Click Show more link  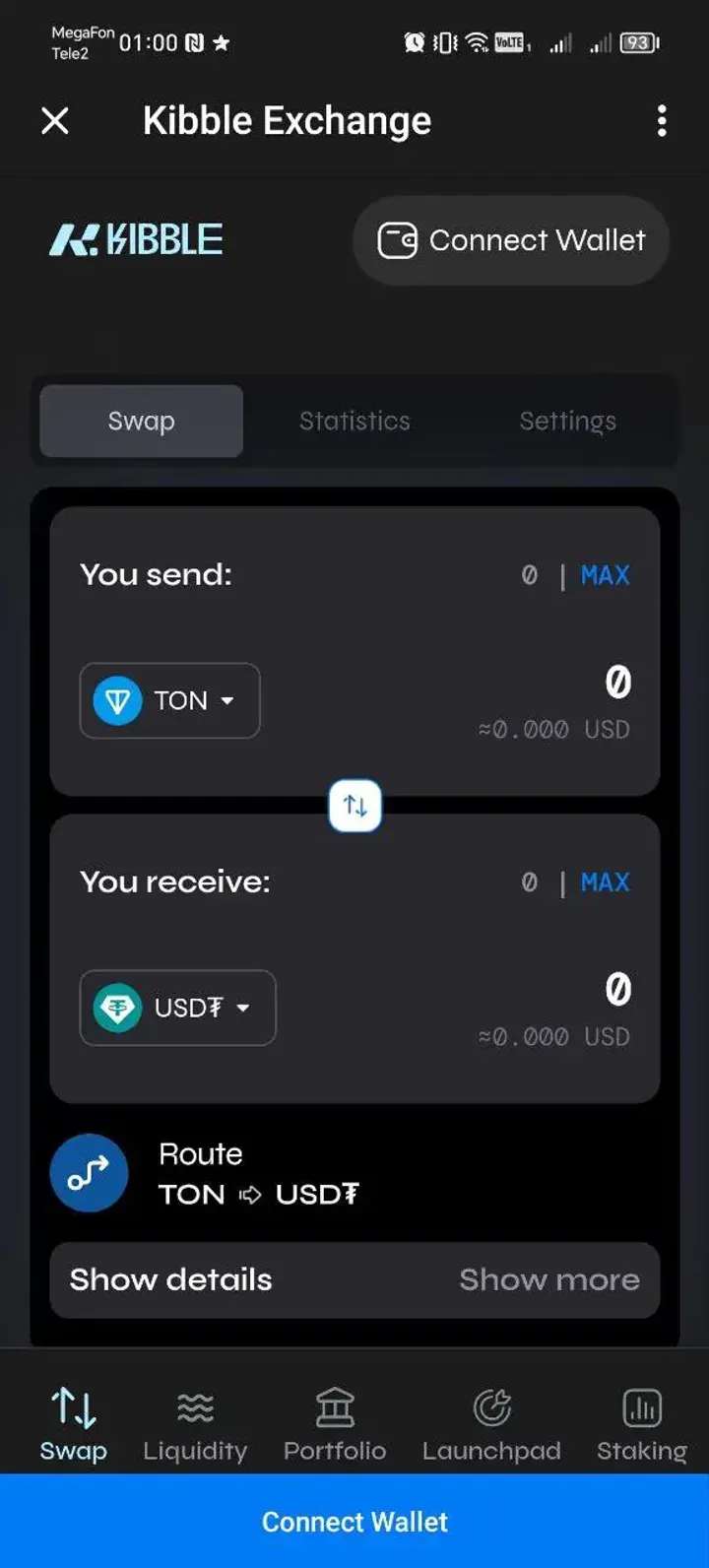[x=548, y=1279]
